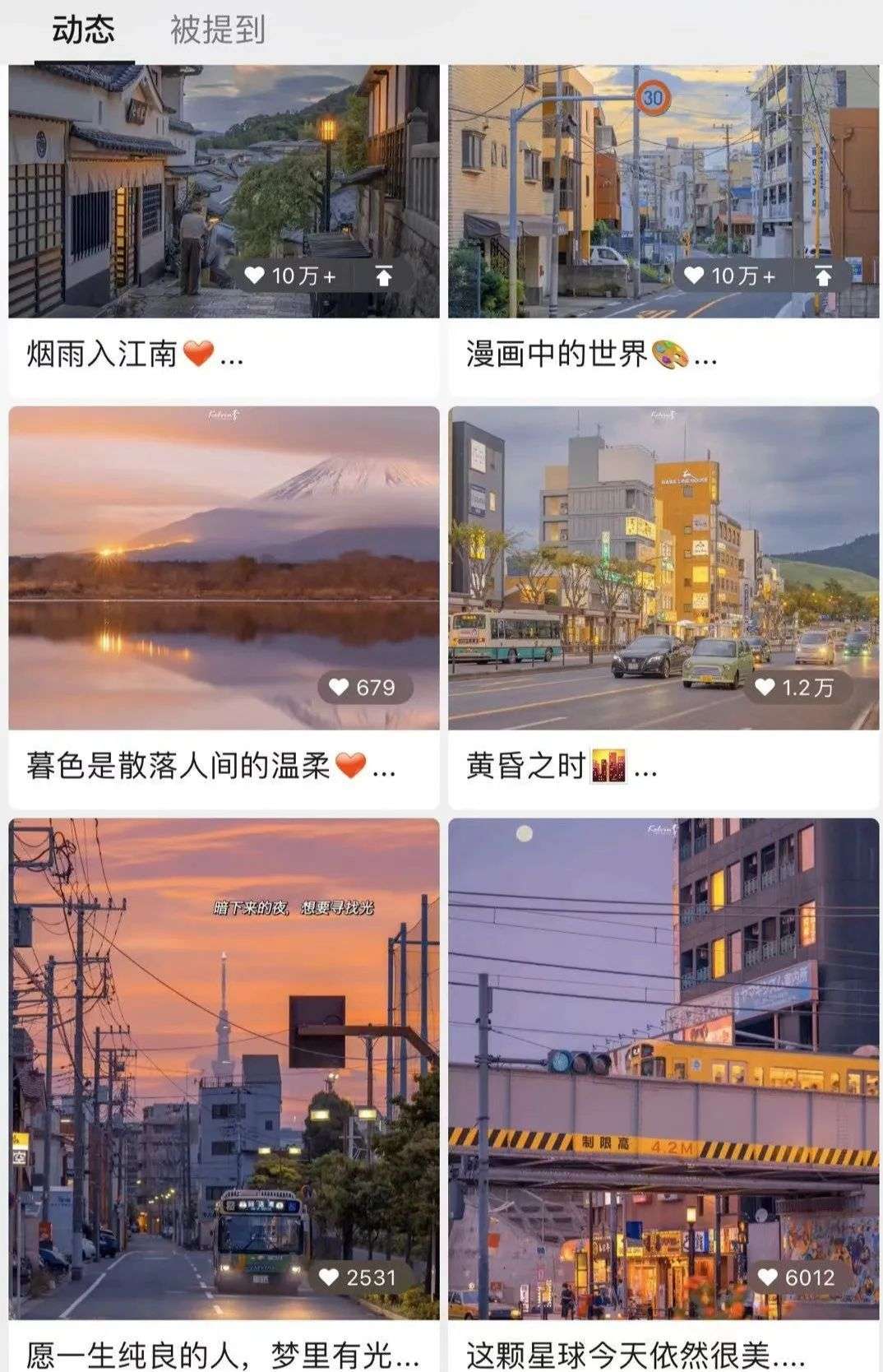Switch to the 被提到 tab
883x1372 pixels.
216,31
